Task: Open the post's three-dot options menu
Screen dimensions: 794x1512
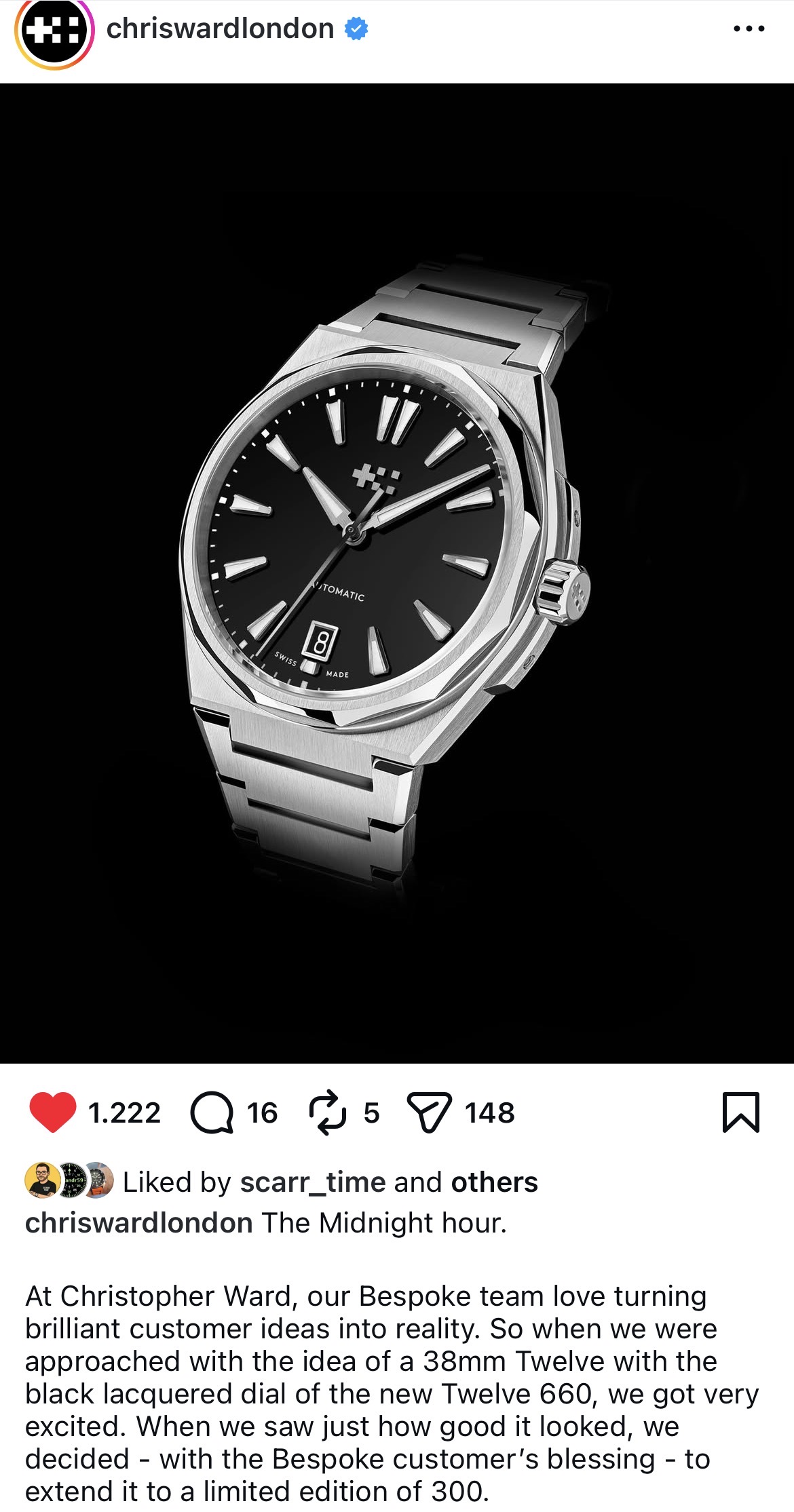Action: [749, 29]
